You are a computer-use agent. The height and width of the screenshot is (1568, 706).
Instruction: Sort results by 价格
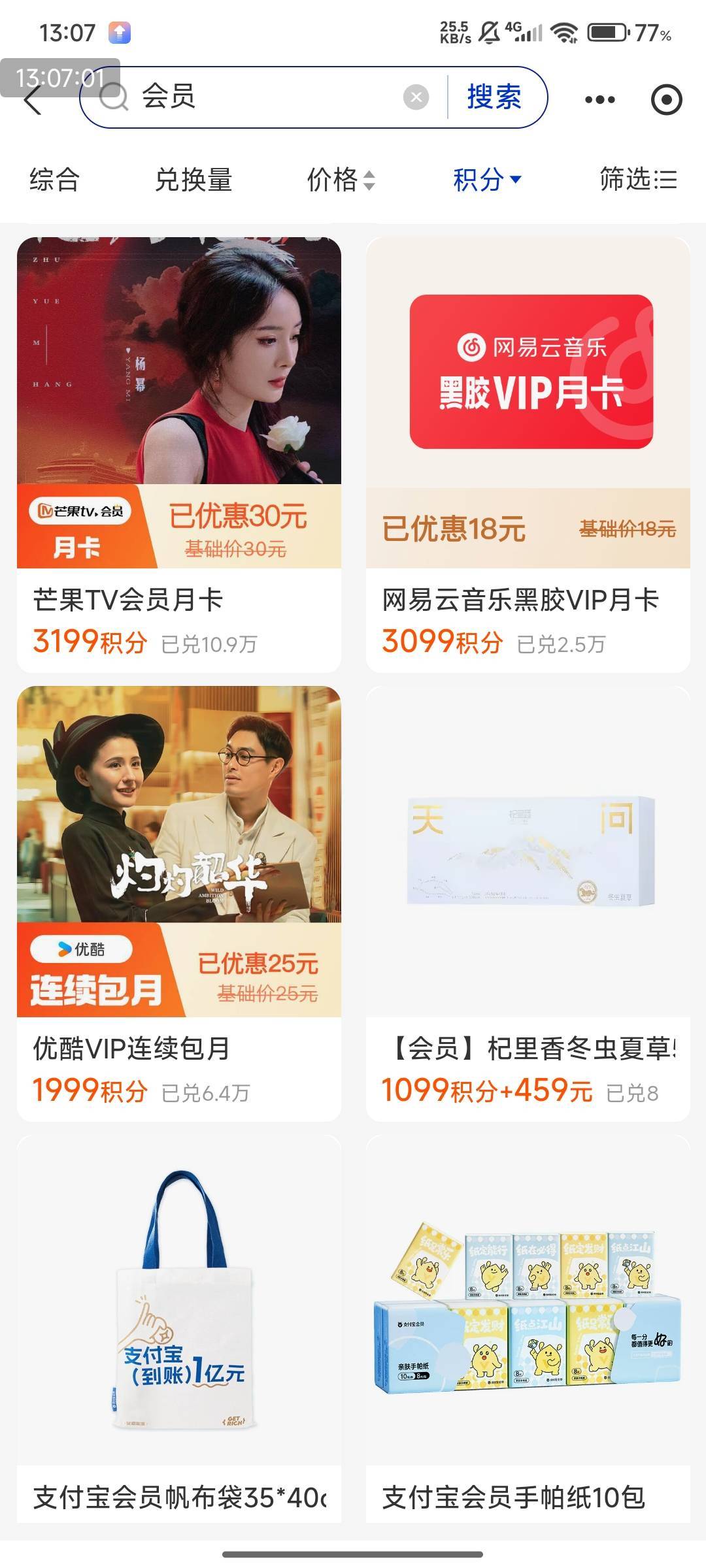click(341, 180)
